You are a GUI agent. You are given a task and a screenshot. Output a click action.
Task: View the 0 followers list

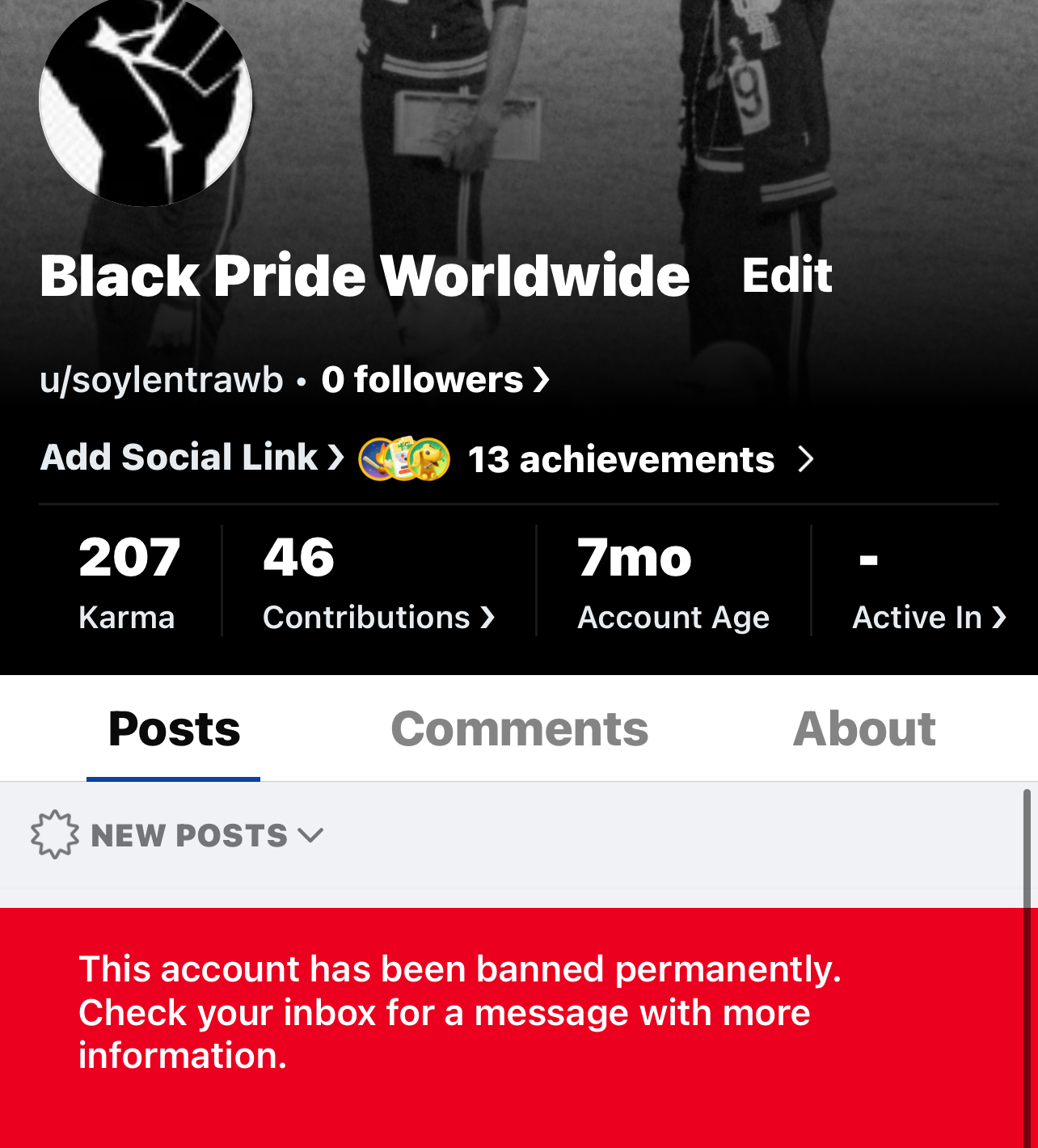point(435,380)
